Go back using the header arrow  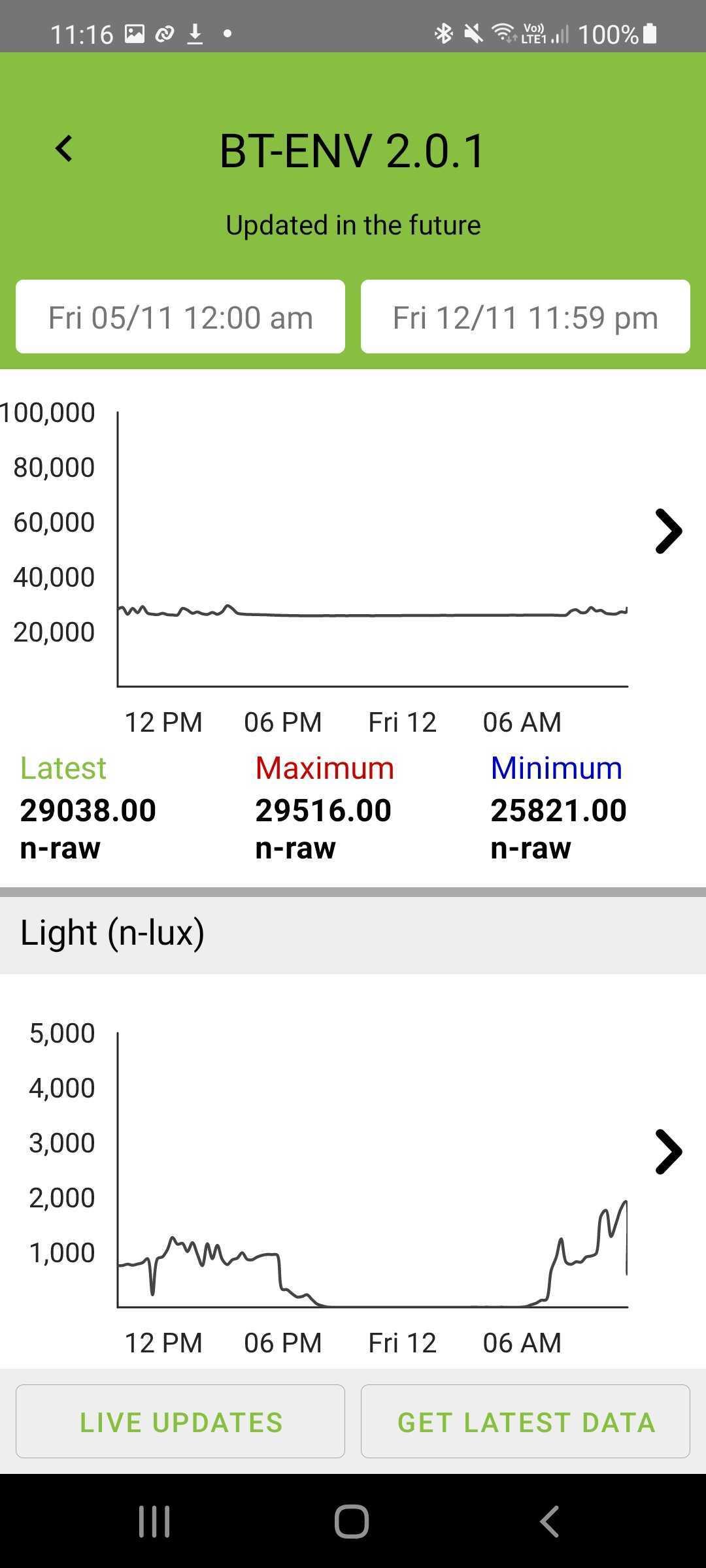(x=64, y=149)
